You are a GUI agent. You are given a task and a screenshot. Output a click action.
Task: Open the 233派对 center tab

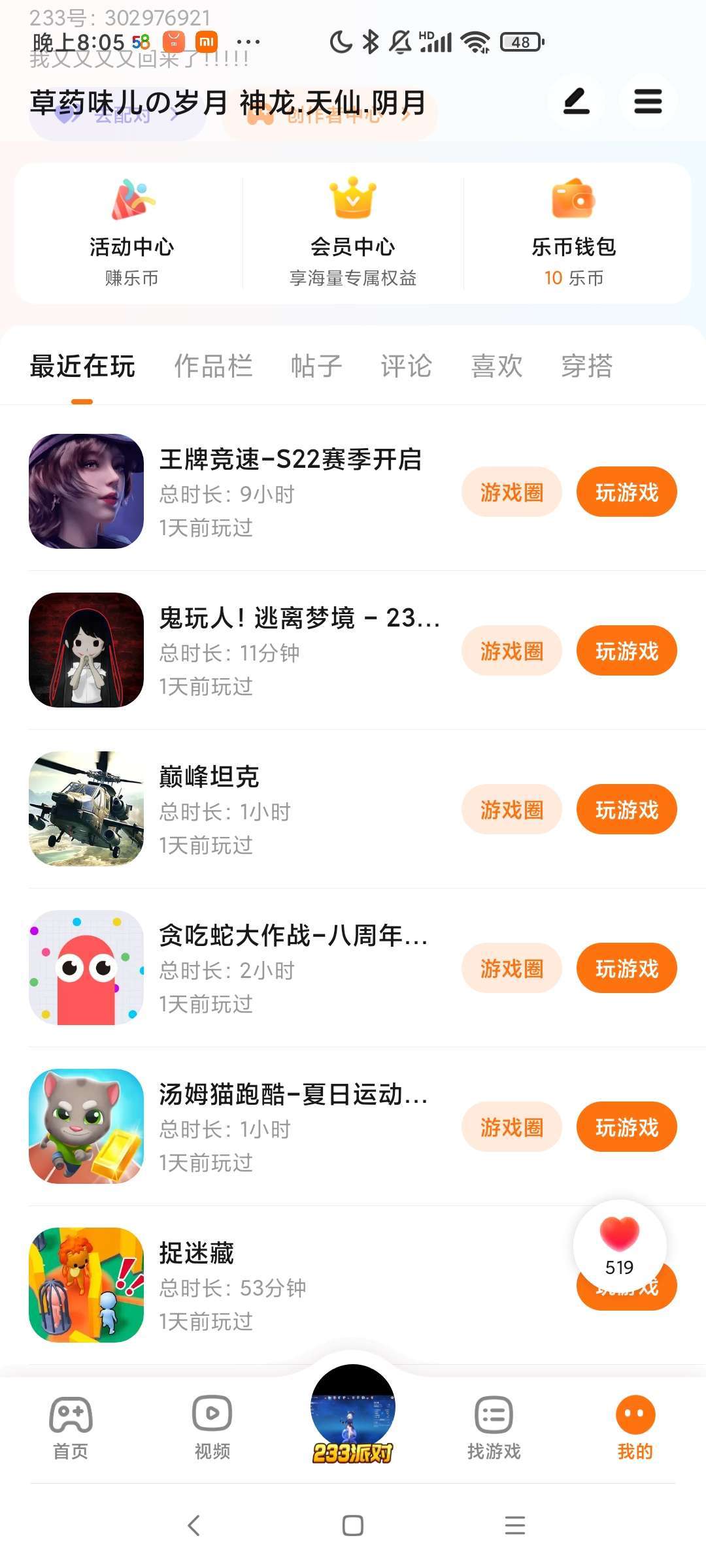[x=353, y=1414]
